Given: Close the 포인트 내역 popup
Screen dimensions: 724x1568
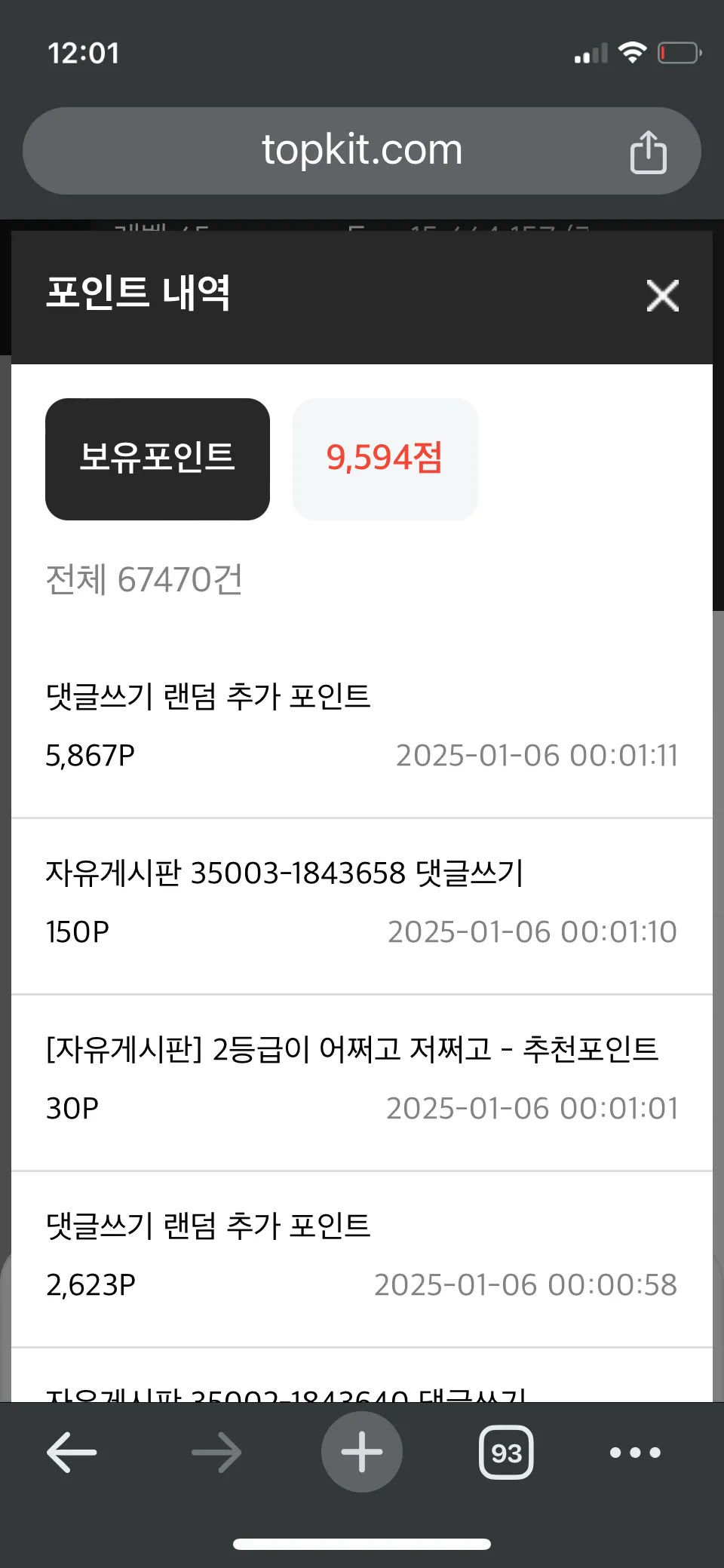Looking at the screenshot, I should [x=663, y=296].
